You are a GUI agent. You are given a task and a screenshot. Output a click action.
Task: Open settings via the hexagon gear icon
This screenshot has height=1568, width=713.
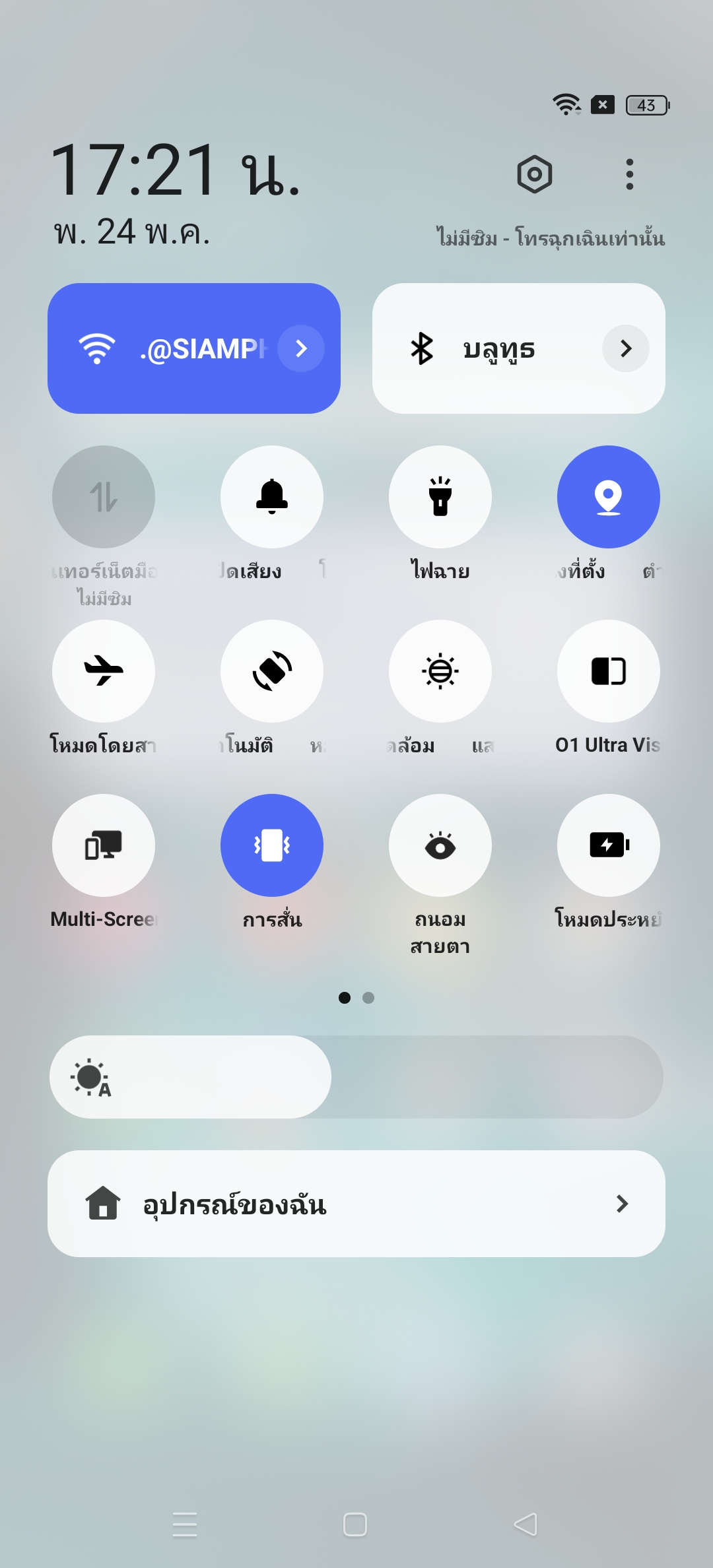pyautogui.click(x=534, y=174)
